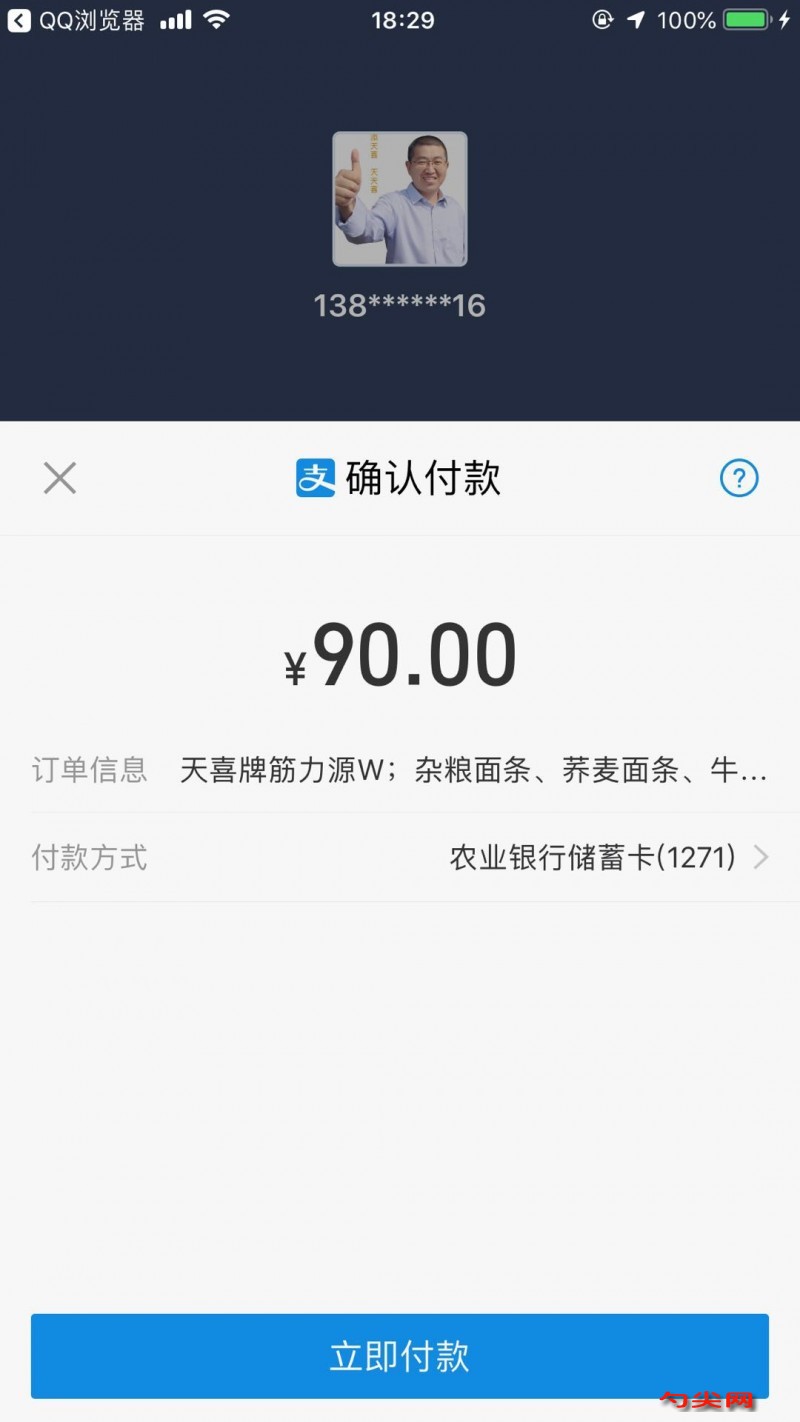The width and height of the screenshot is (800, 1422).
Task: Click the user avatar photo
Action: 399,200
